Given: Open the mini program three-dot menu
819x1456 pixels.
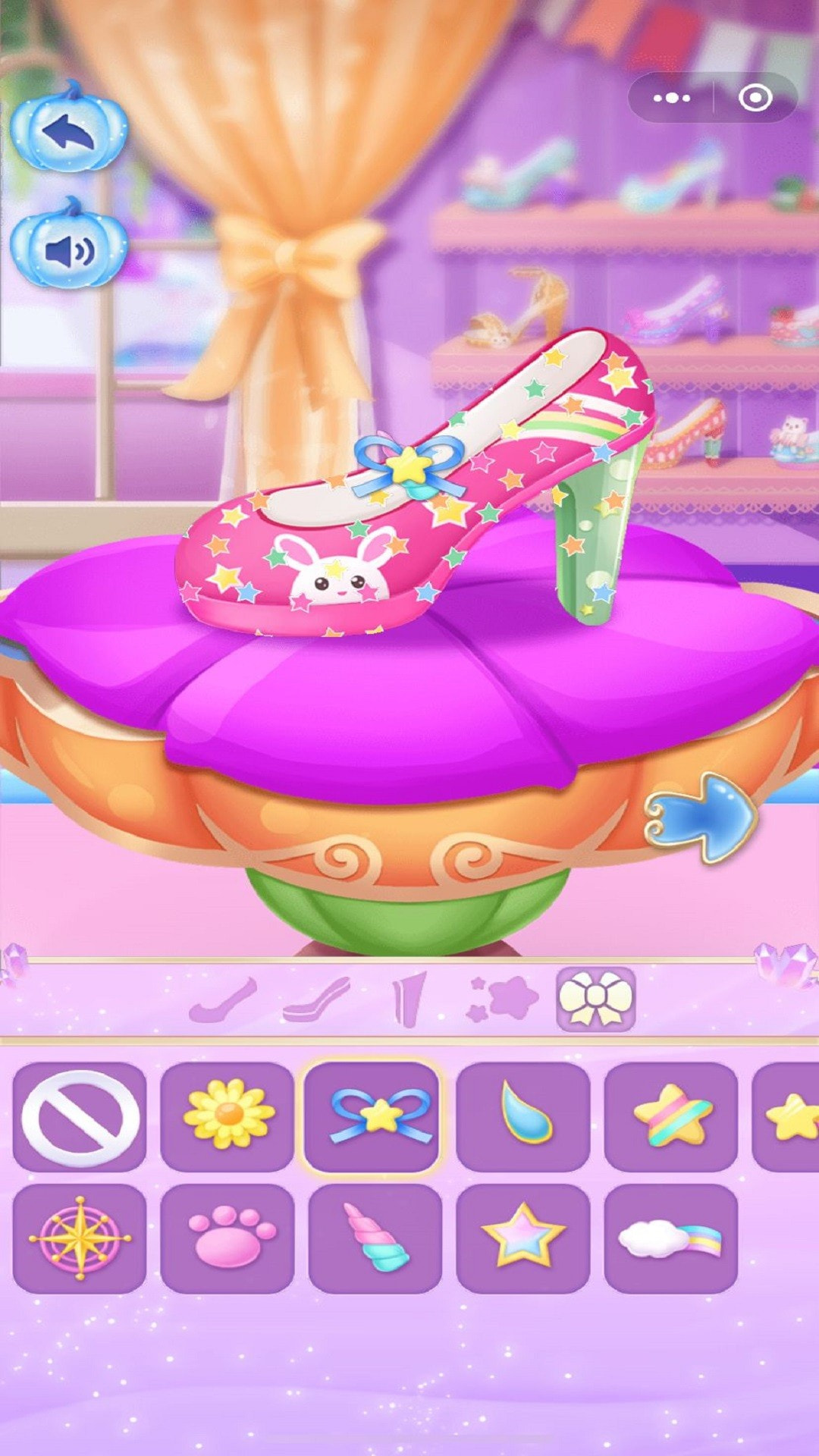Looking at the screenshot, I should pos(671,98).
